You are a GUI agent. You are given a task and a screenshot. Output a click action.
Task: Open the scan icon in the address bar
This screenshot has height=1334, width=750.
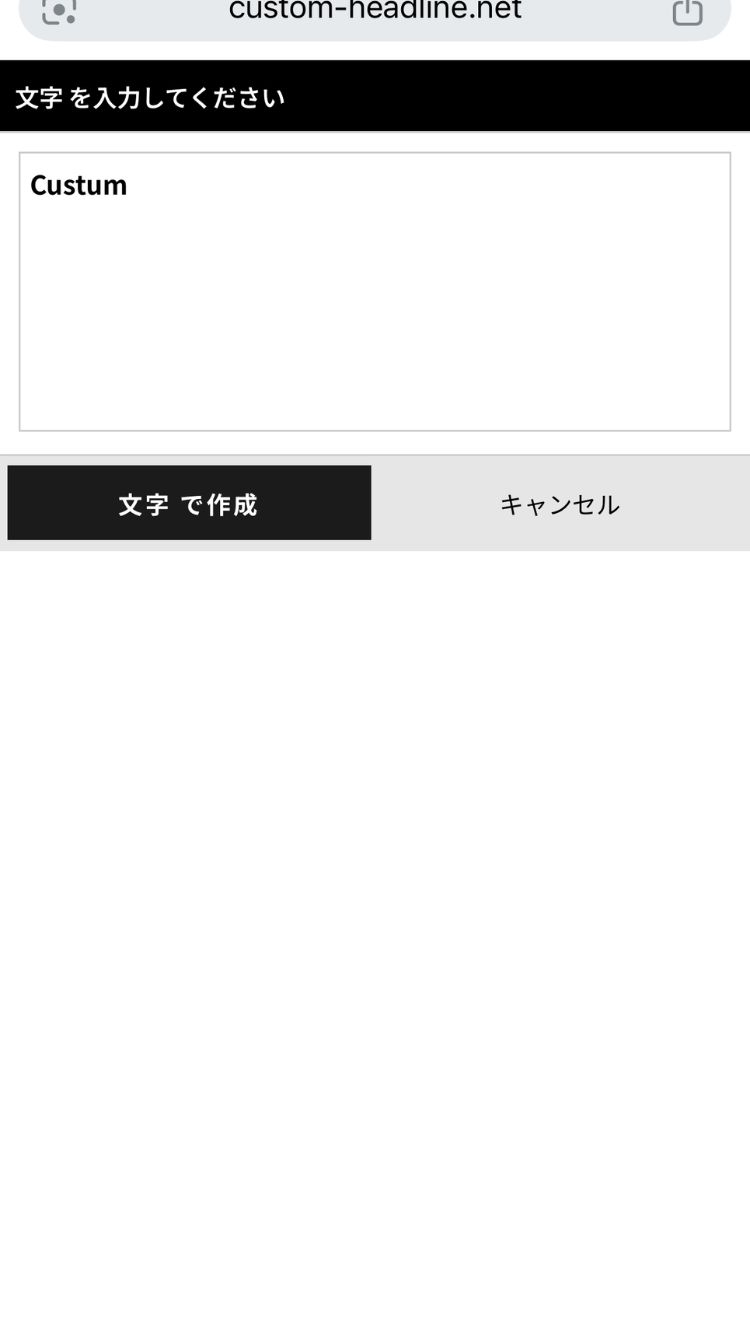(59, 11)
